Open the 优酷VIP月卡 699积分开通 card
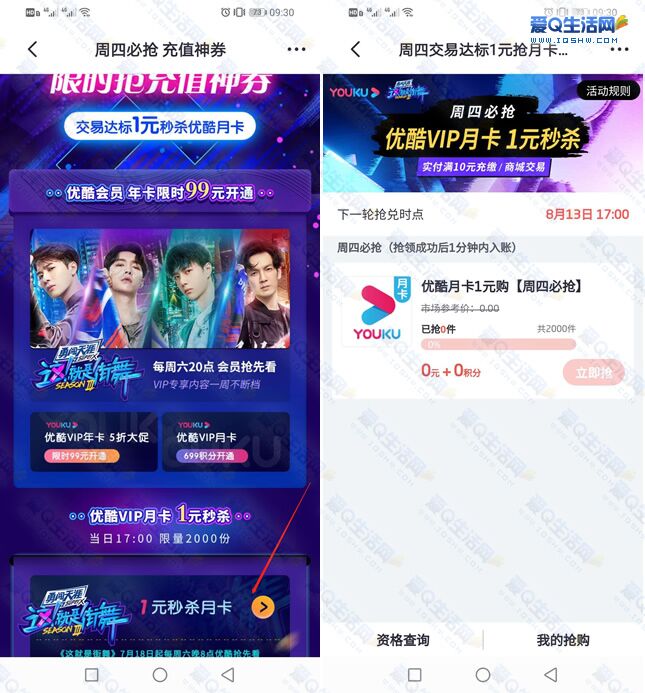 (226, 442)
